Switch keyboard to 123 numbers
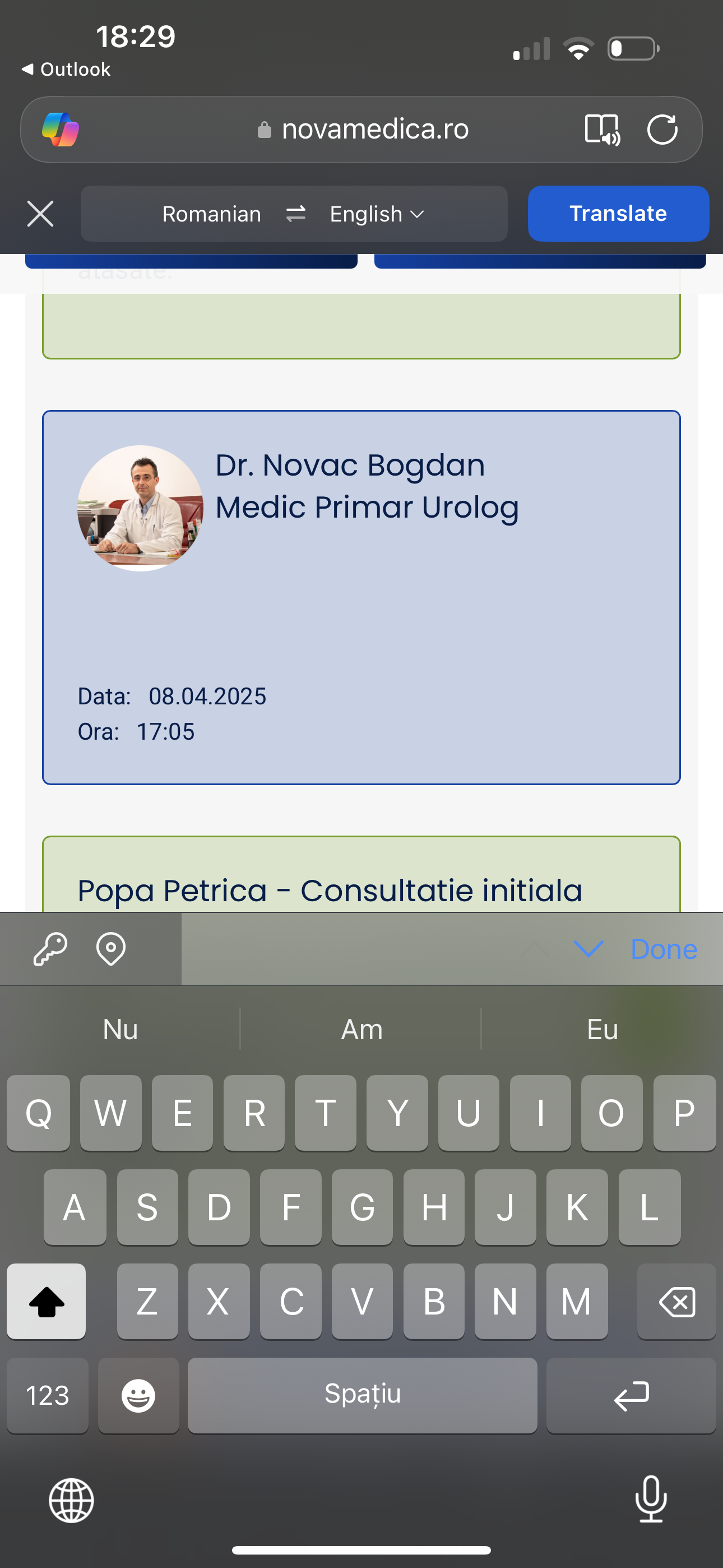Viewport: 723px width, 1568px height. (x=48, y=1395)
